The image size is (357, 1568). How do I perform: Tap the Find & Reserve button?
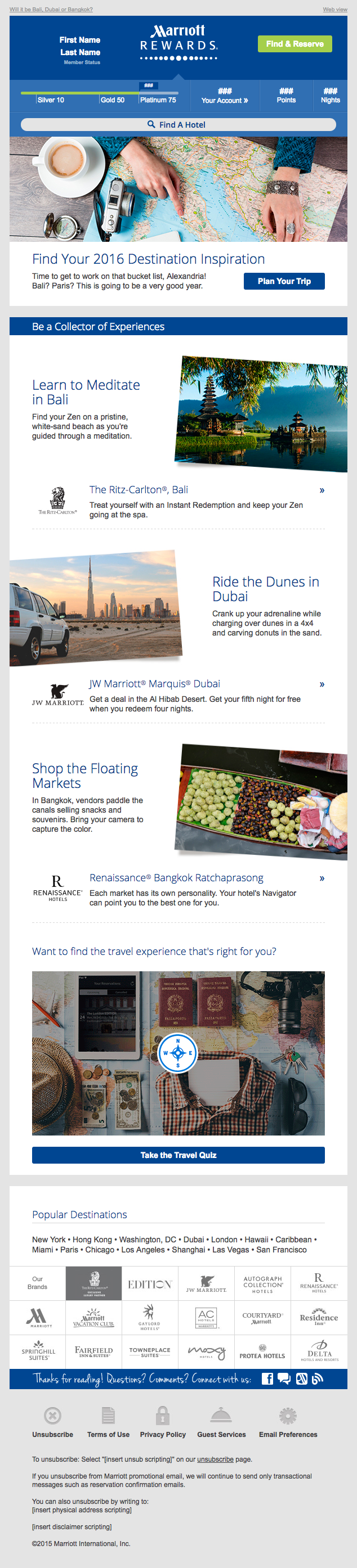tap(294, 44)
